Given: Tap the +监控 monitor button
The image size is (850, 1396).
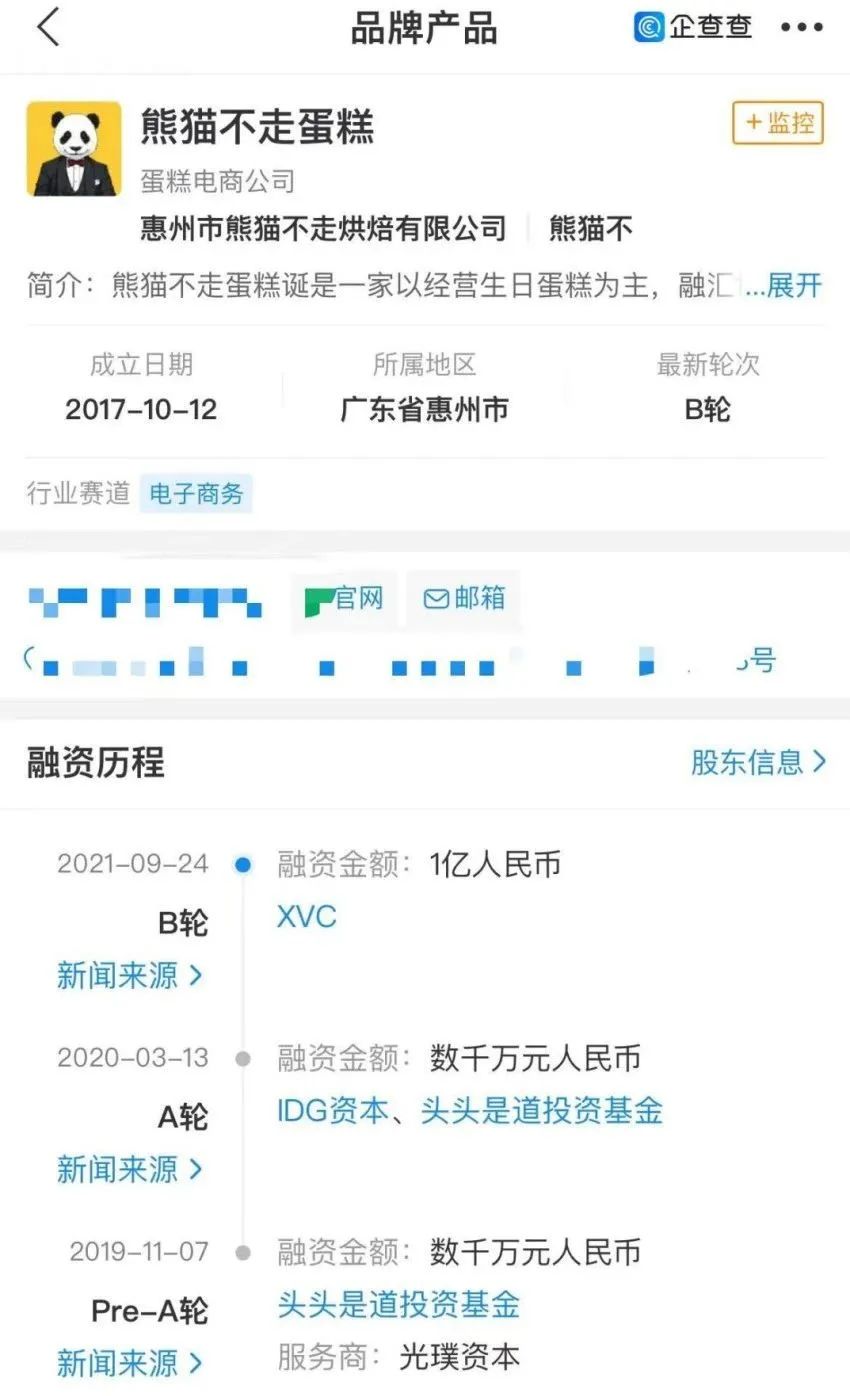Looking at the screenshot, I should [x=778, y=123].
